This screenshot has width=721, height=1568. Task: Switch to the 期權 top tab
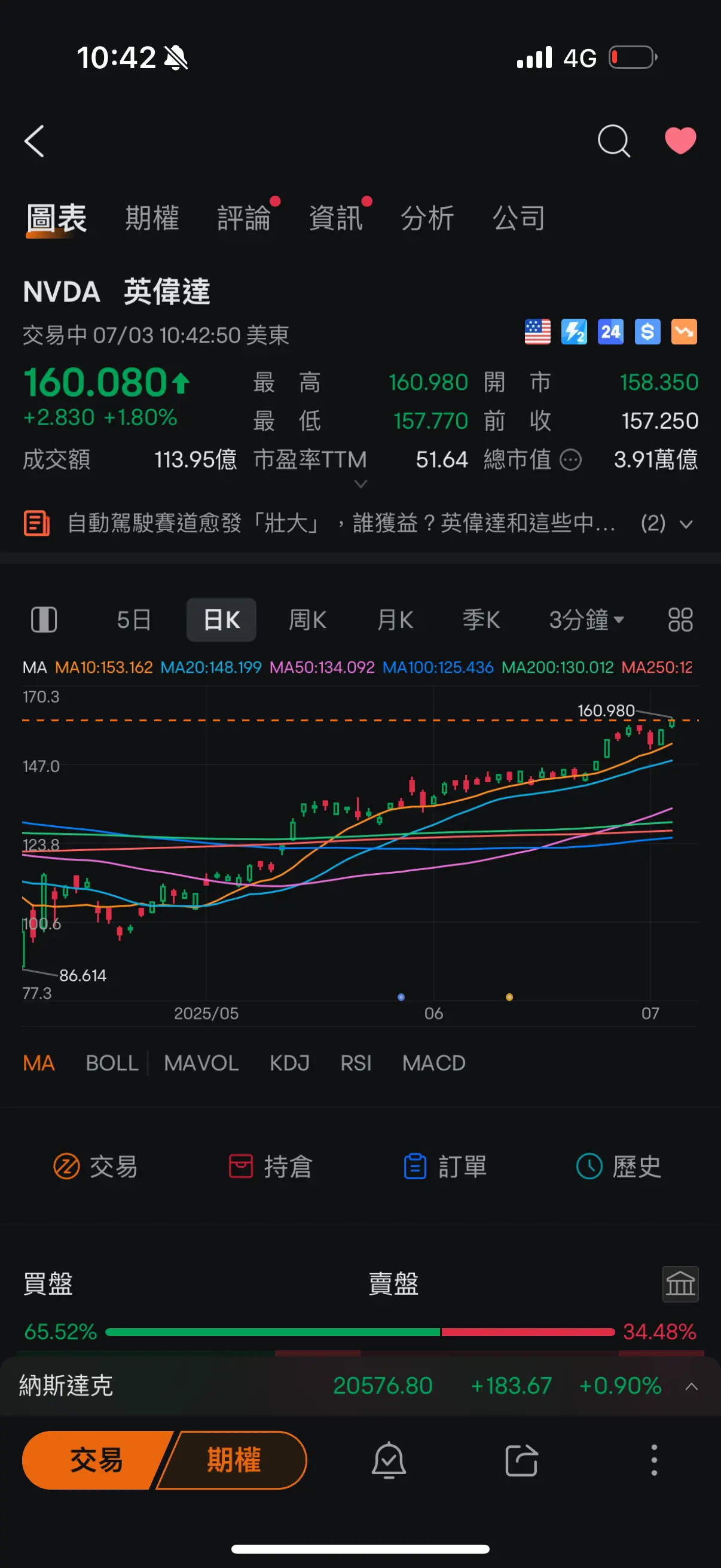click(x=152, y=218)
